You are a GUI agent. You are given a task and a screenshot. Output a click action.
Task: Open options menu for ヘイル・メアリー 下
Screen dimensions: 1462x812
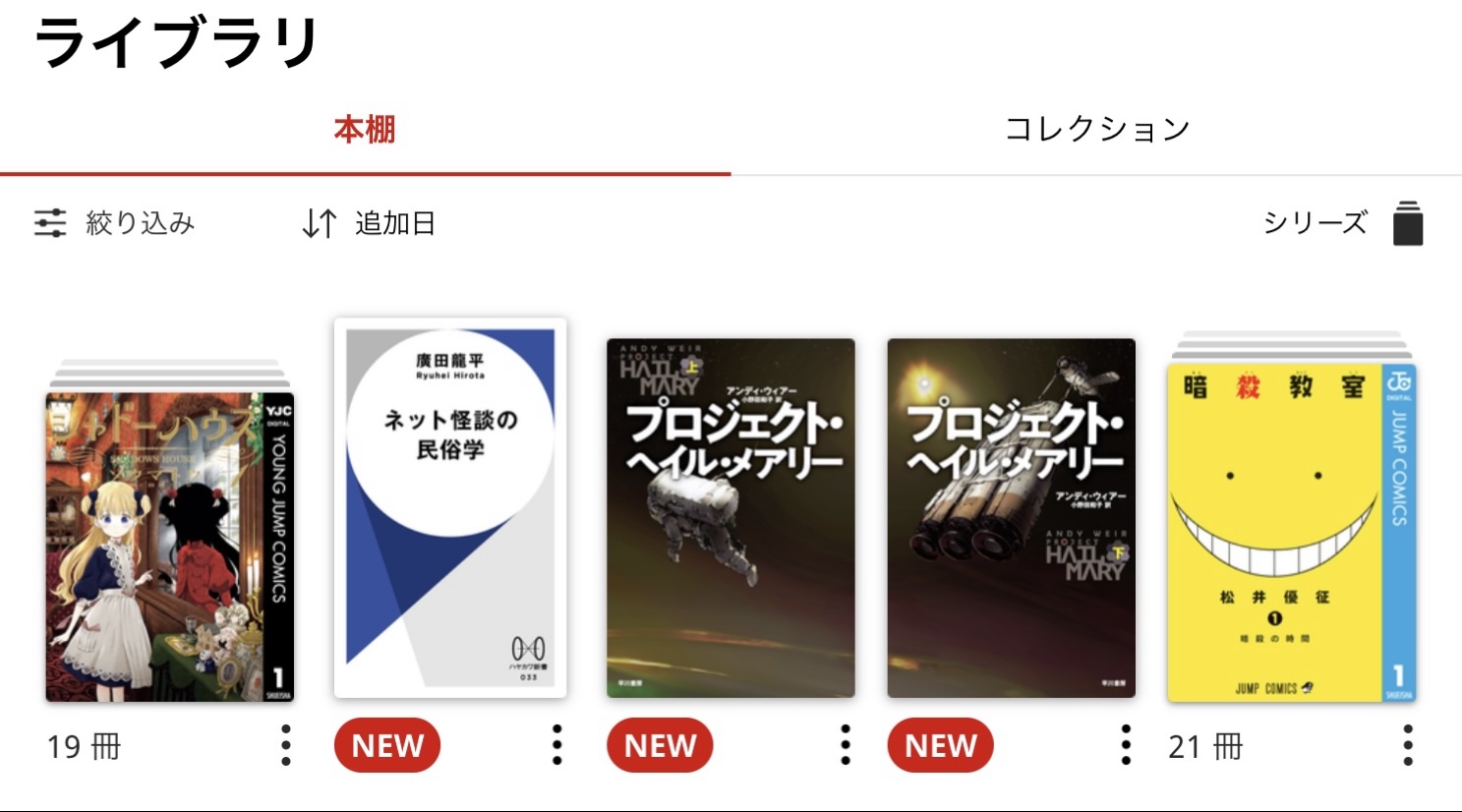1126,745
